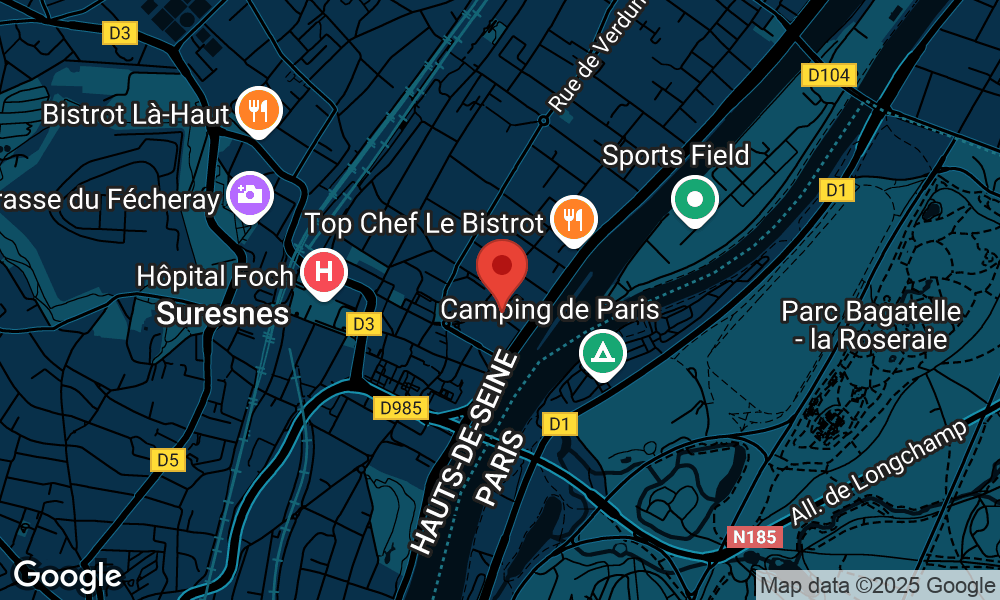Open the Camping de Paris campsite marker
The height and width of the screenshot is (600, 1000).
603,353
